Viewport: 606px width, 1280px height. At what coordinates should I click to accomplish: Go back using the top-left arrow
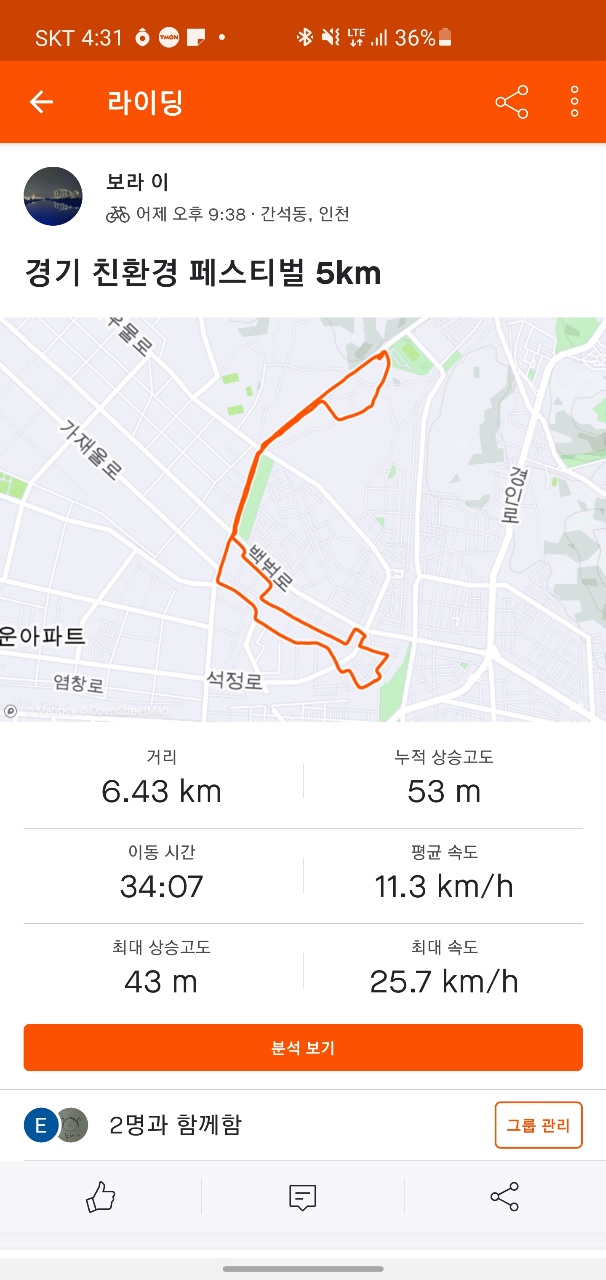pyautogui.click(x=41, y=102)
